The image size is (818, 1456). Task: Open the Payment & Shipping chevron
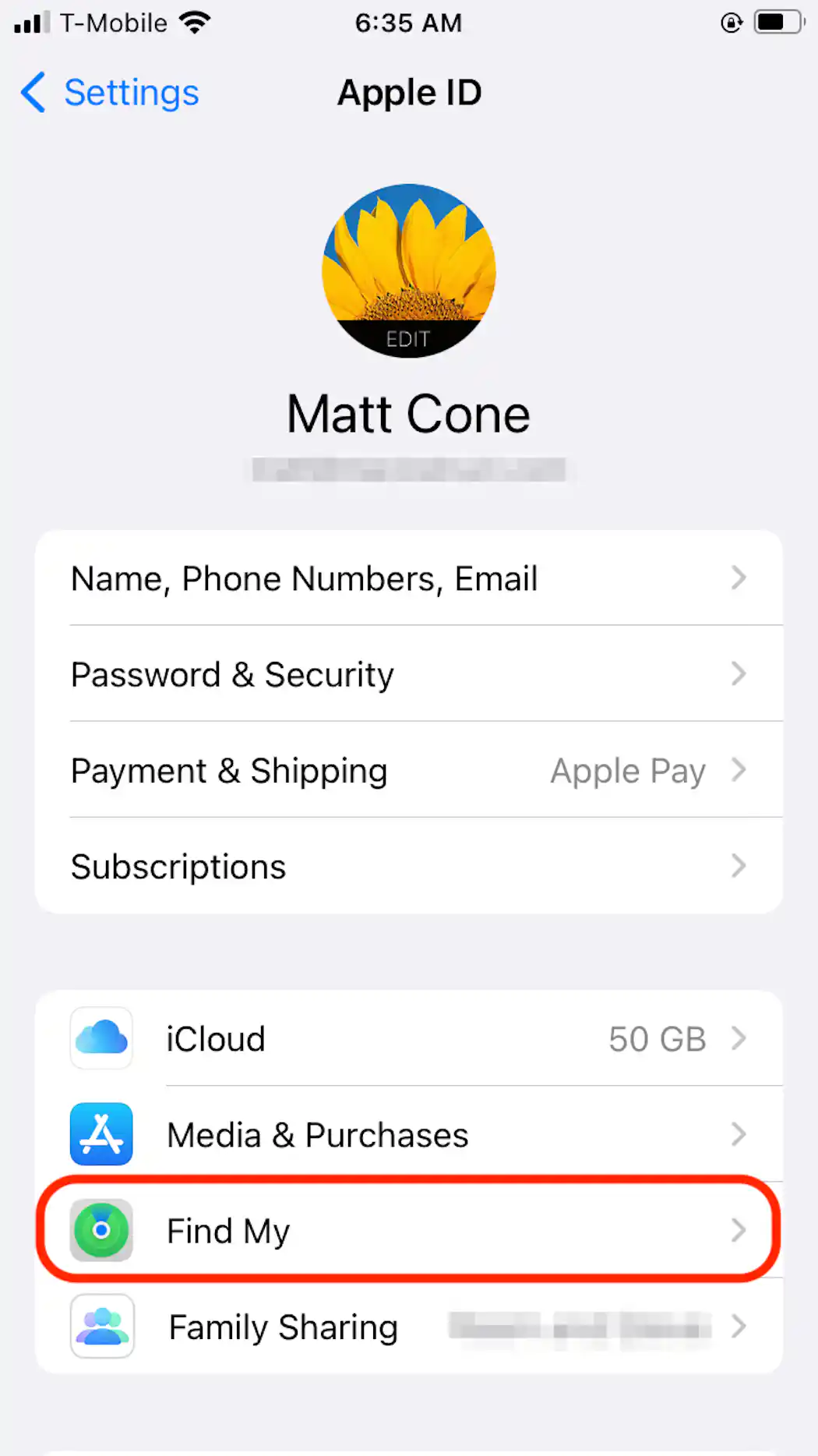(738, 770)
